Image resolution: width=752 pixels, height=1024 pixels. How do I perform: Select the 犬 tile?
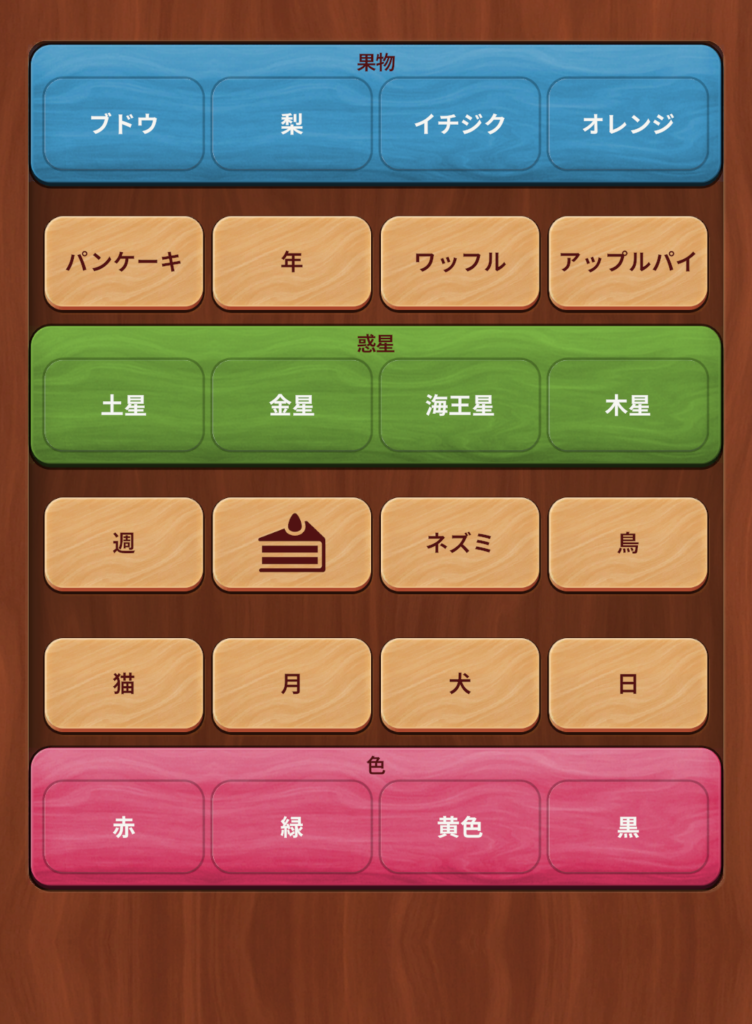[460, 684]
